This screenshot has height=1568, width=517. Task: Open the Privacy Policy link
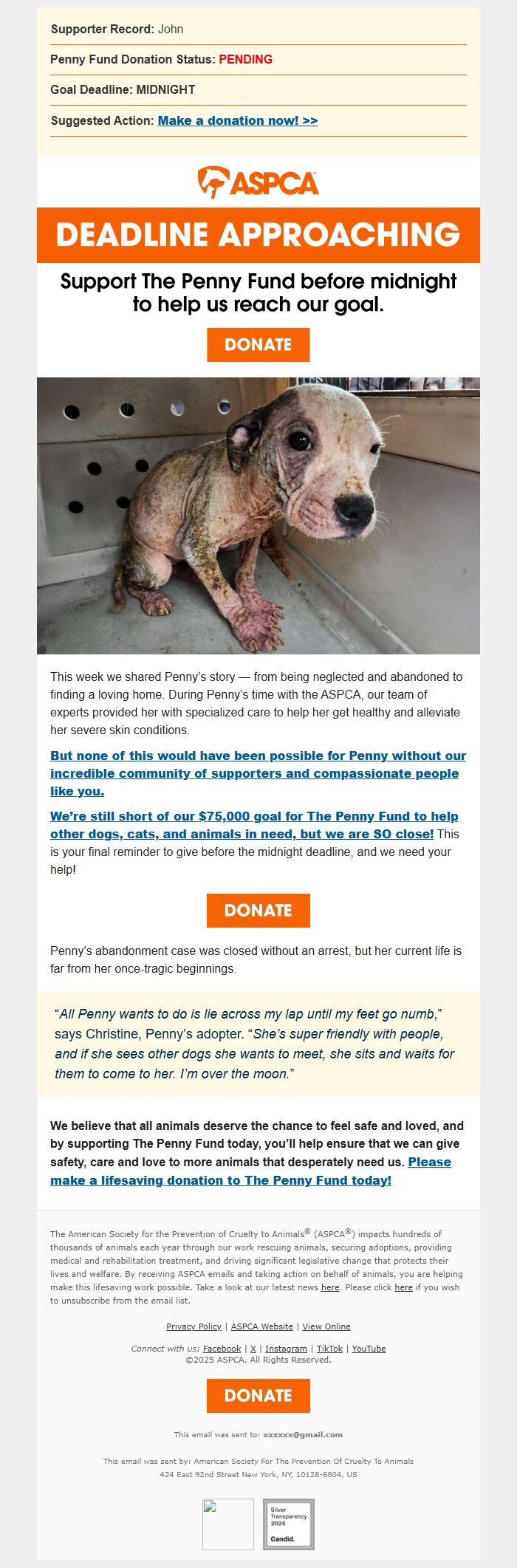pyautogui.click(x=194, y=1326)
